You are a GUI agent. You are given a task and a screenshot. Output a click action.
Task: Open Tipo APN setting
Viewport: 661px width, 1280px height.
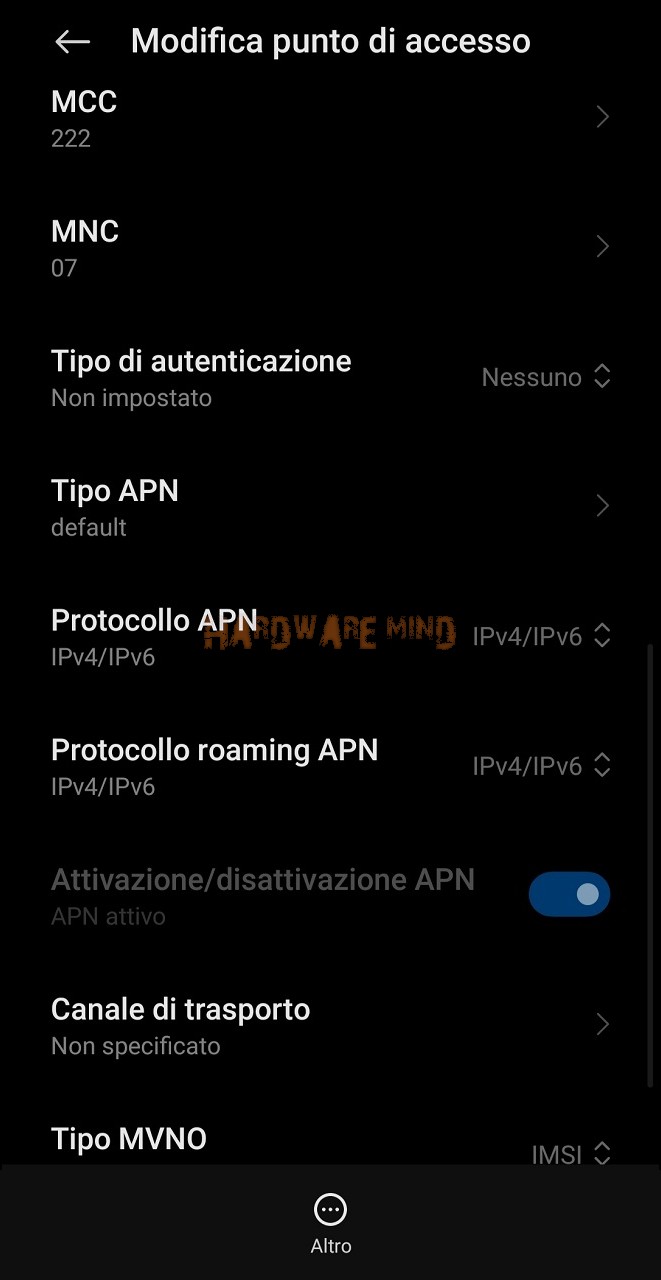coord(330,507)
